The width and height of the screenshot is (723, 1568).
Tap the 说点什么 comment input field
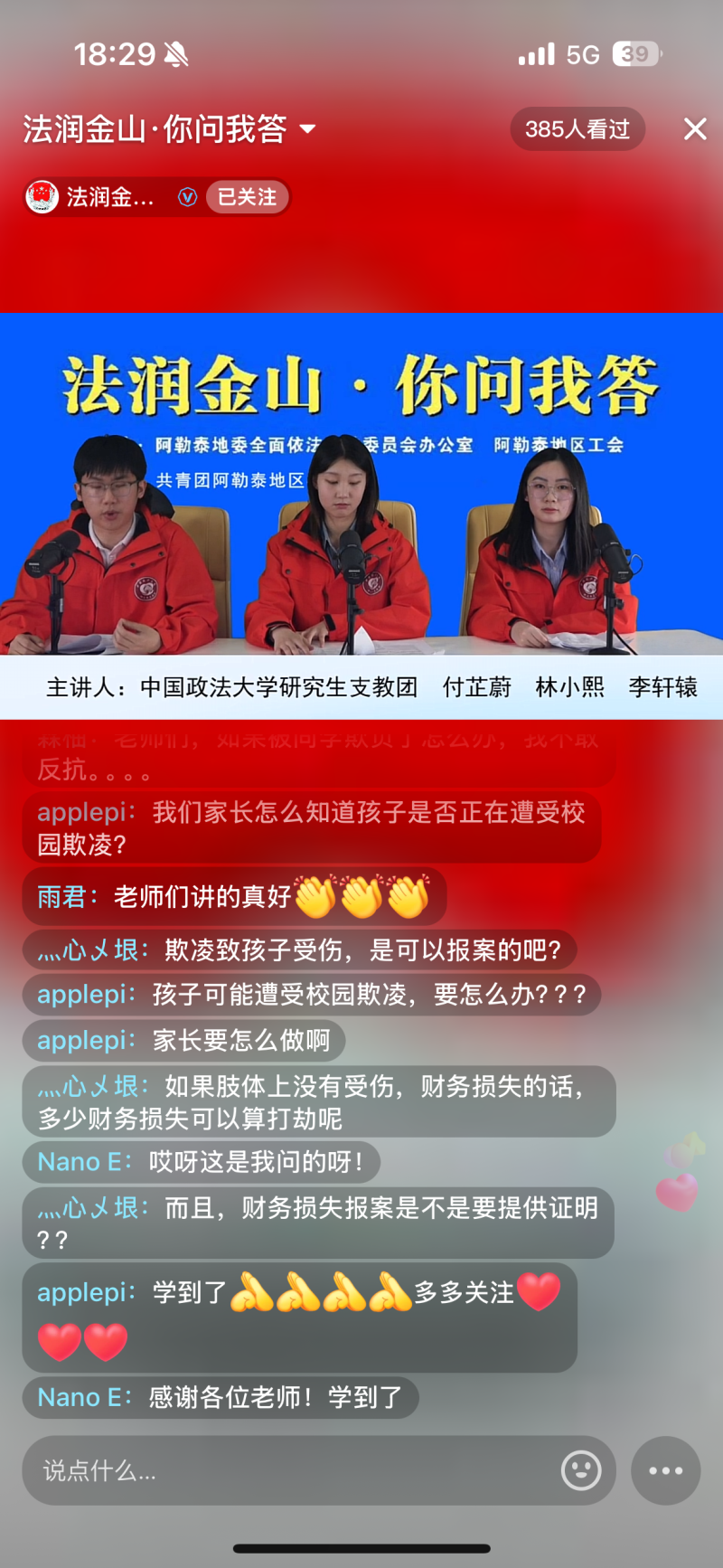(x=289, y=1470)
